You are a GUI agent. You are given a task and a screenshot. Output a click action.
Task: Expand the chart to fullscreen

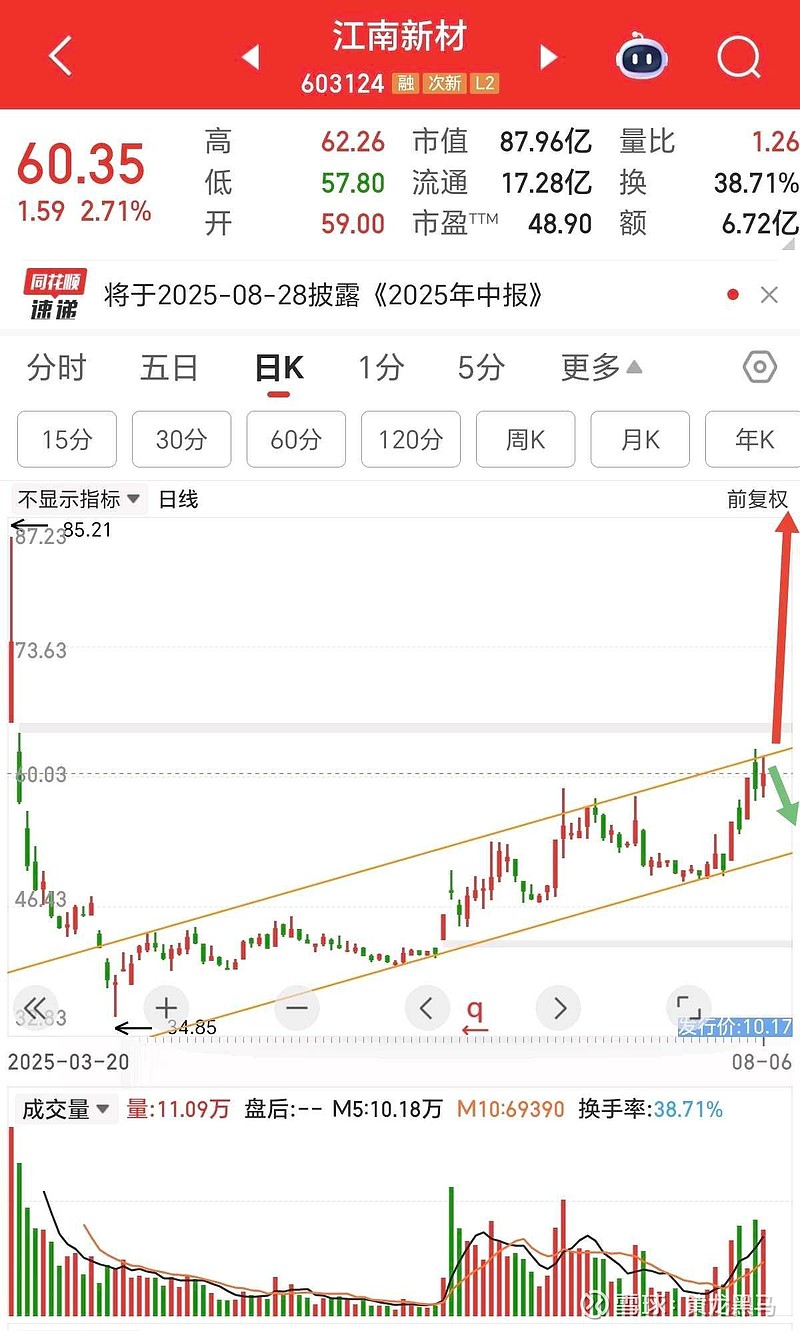[x=688, y=1008]
